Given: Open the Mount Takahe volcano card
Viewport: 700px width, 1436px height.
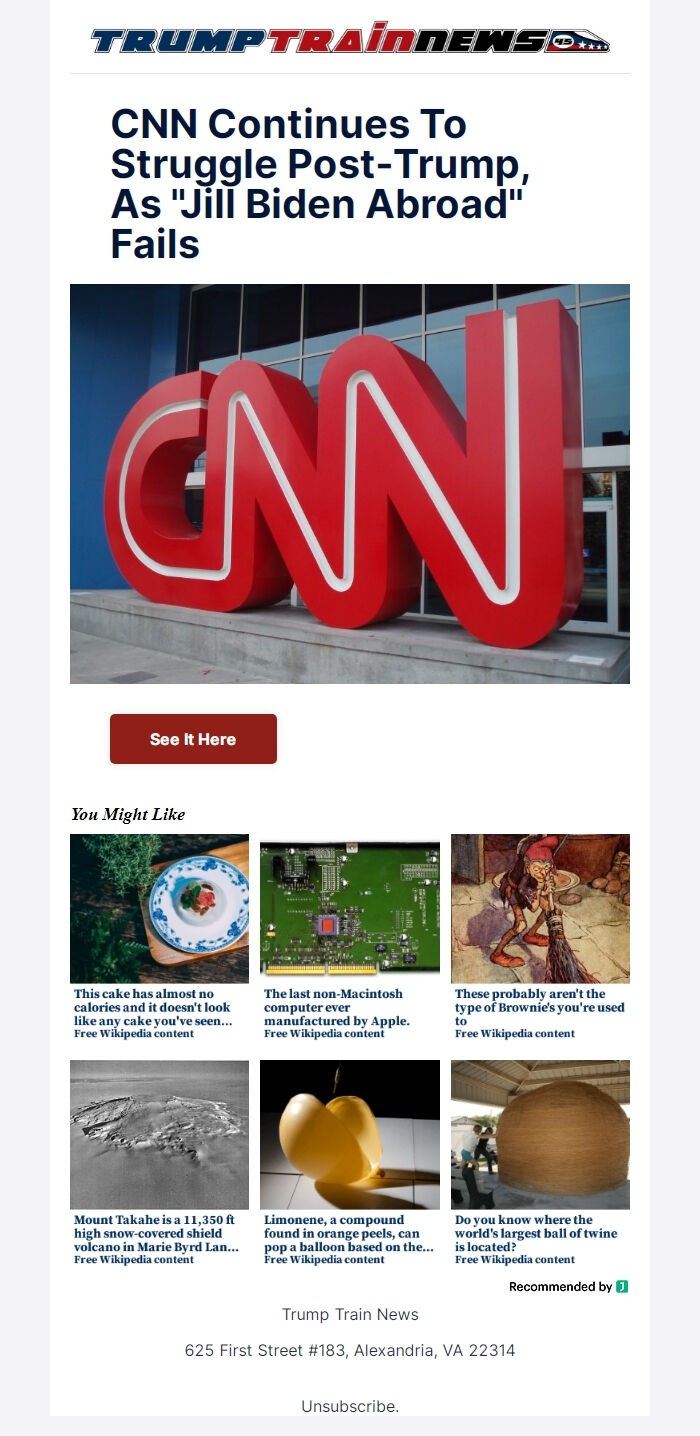Looking at the screenshot, I should (x=159, y=1135).
